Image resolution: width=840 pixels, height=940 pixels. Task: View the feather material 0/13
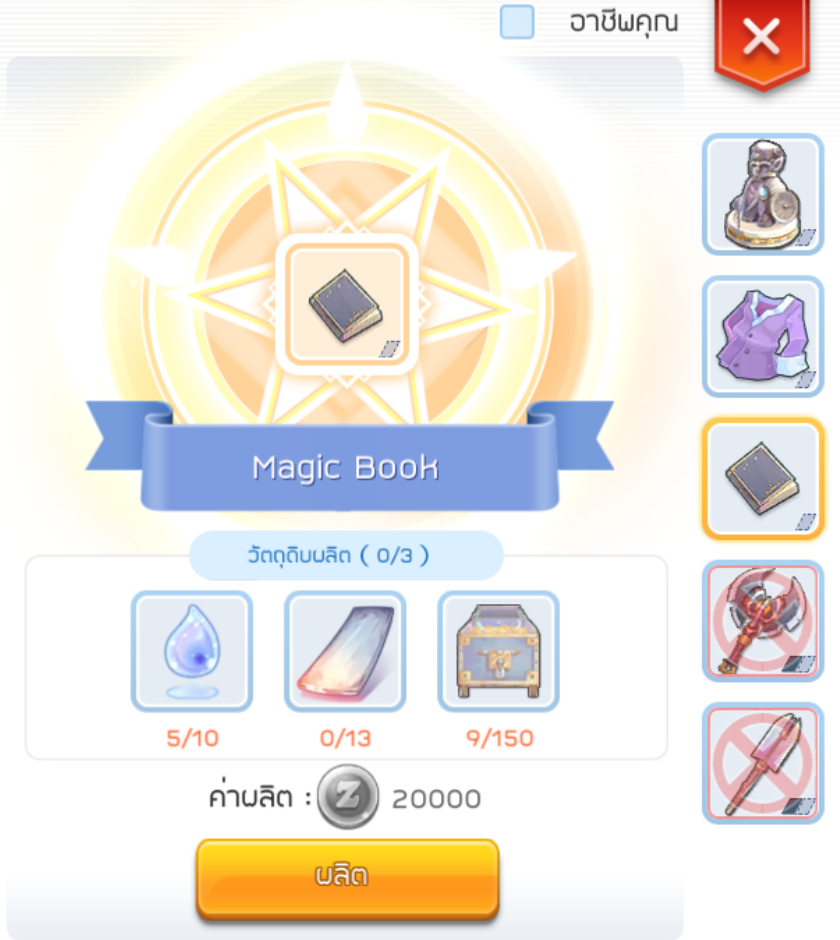pyautogui.click(x=345, y=651)
